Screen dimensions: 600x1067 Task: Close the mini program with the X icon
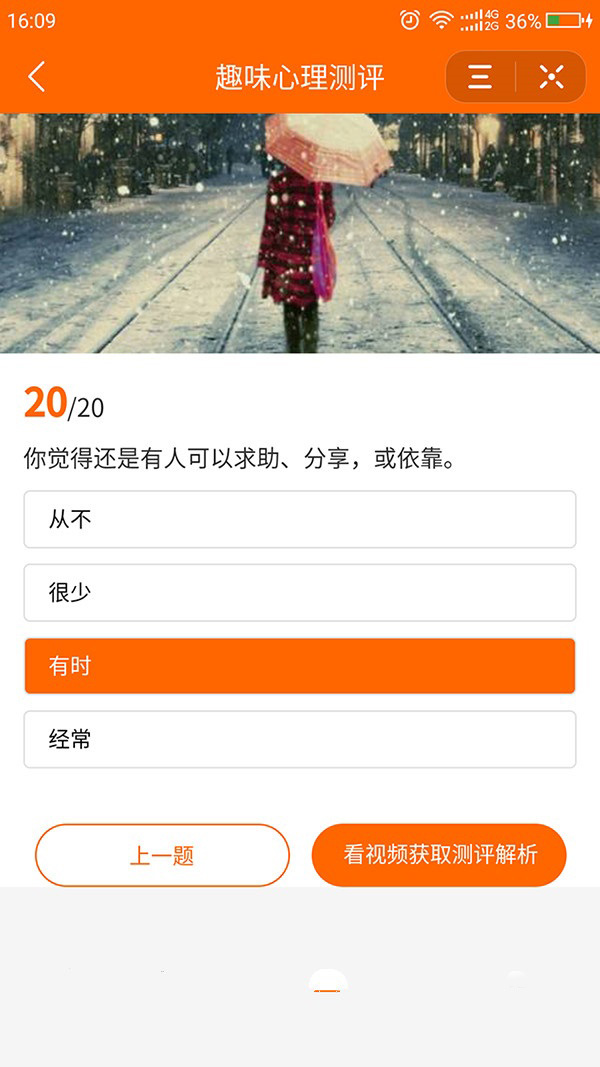tap(551, 77)
